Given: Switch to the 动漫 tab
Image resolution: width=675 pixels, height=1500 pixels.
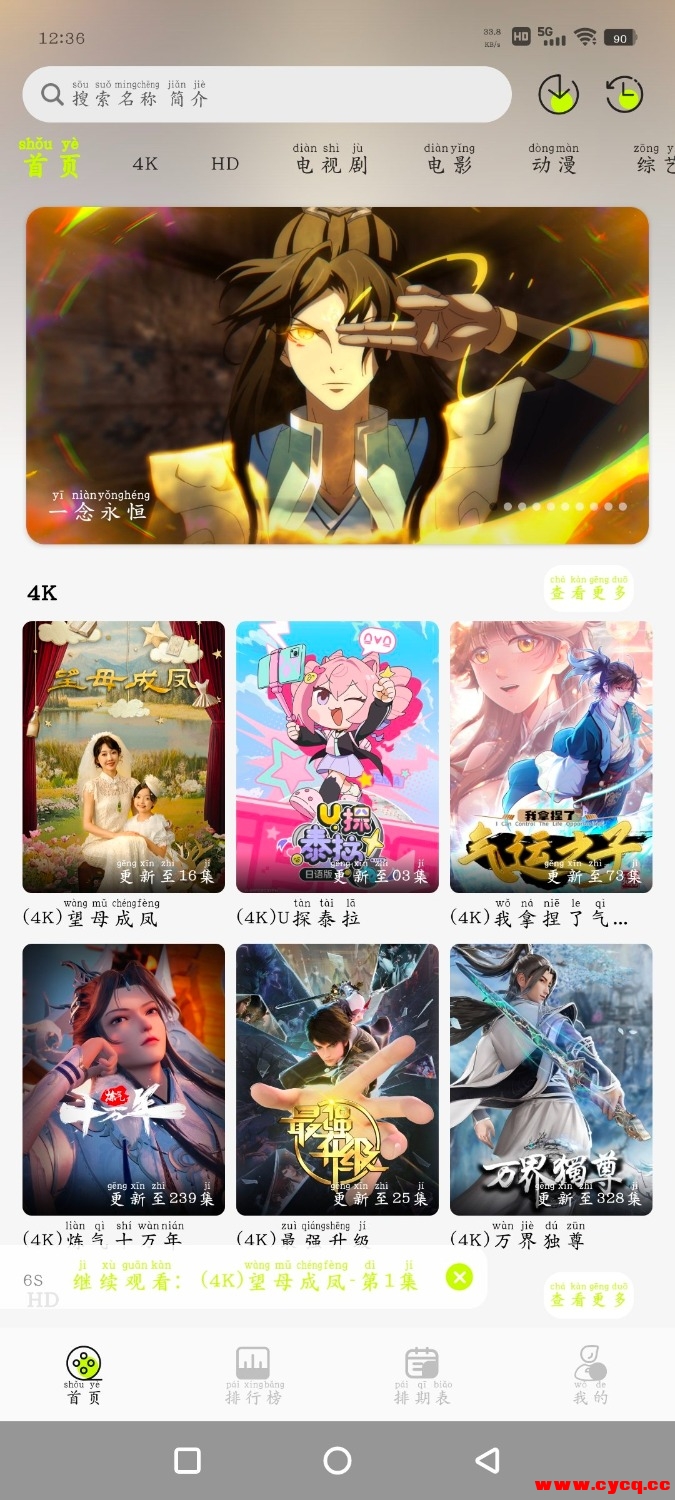Looking at the screenshot, I should pyautogui.click(x=554, y=162).
